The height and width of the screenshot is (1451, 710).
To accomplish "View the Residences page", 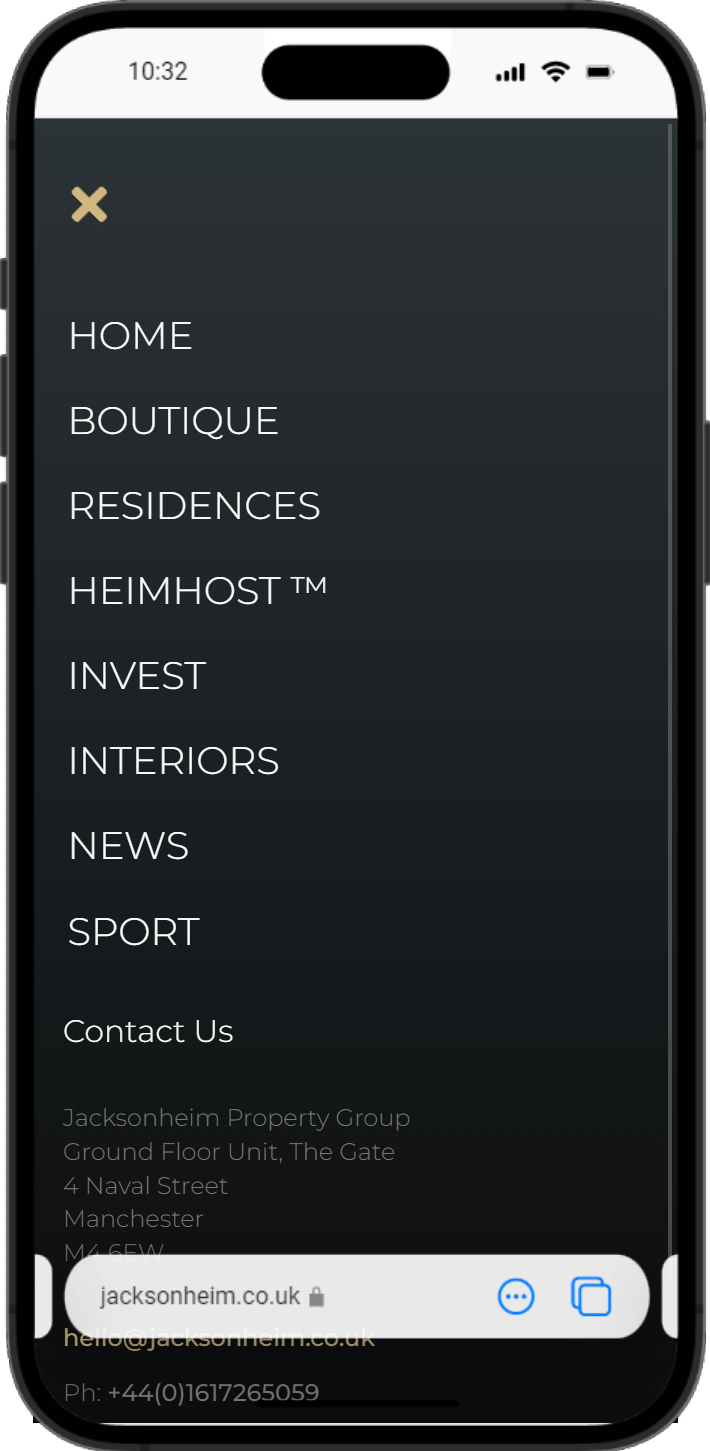I will tap(194, 506).
